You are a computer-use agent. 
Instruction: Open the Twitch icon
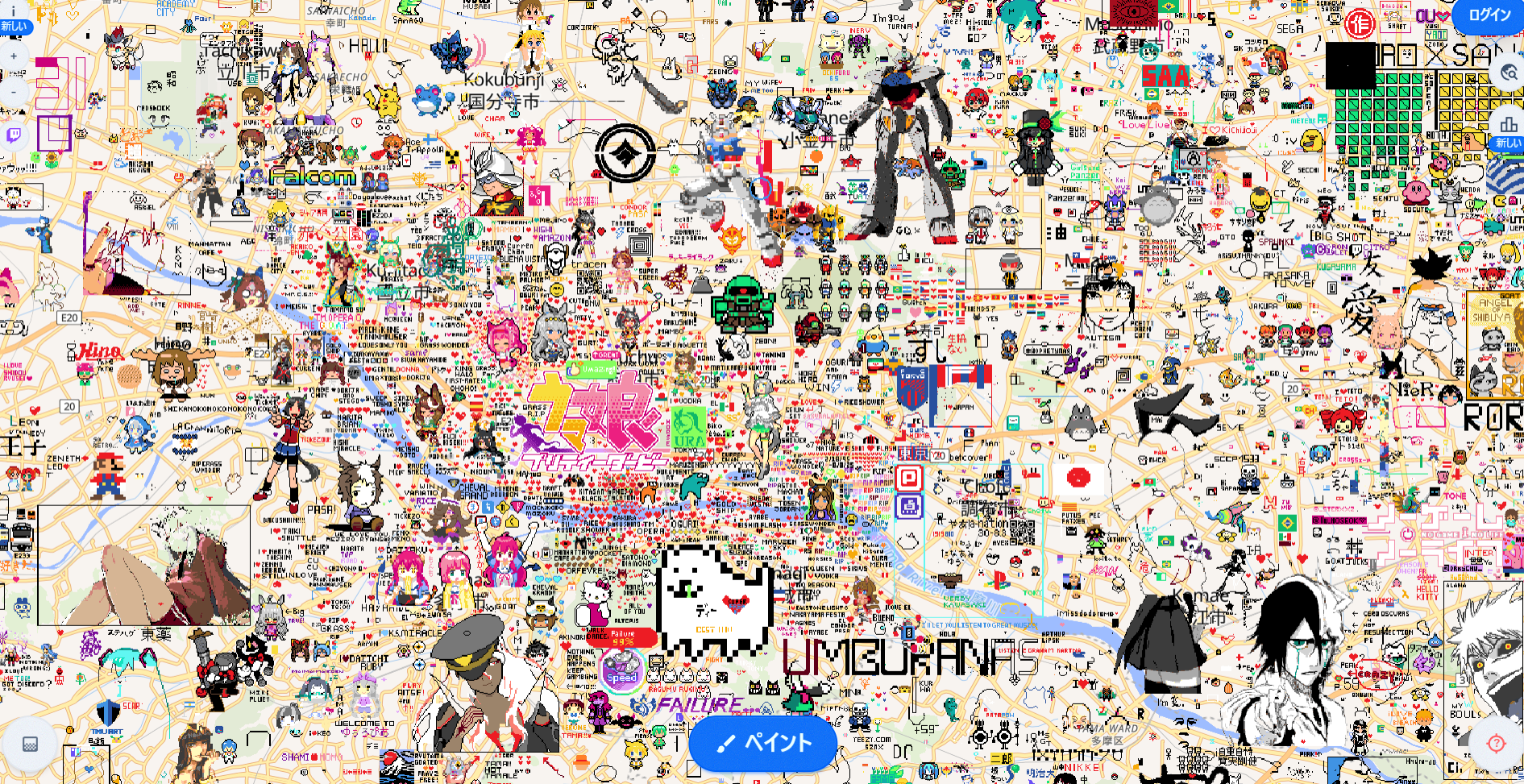14,135
